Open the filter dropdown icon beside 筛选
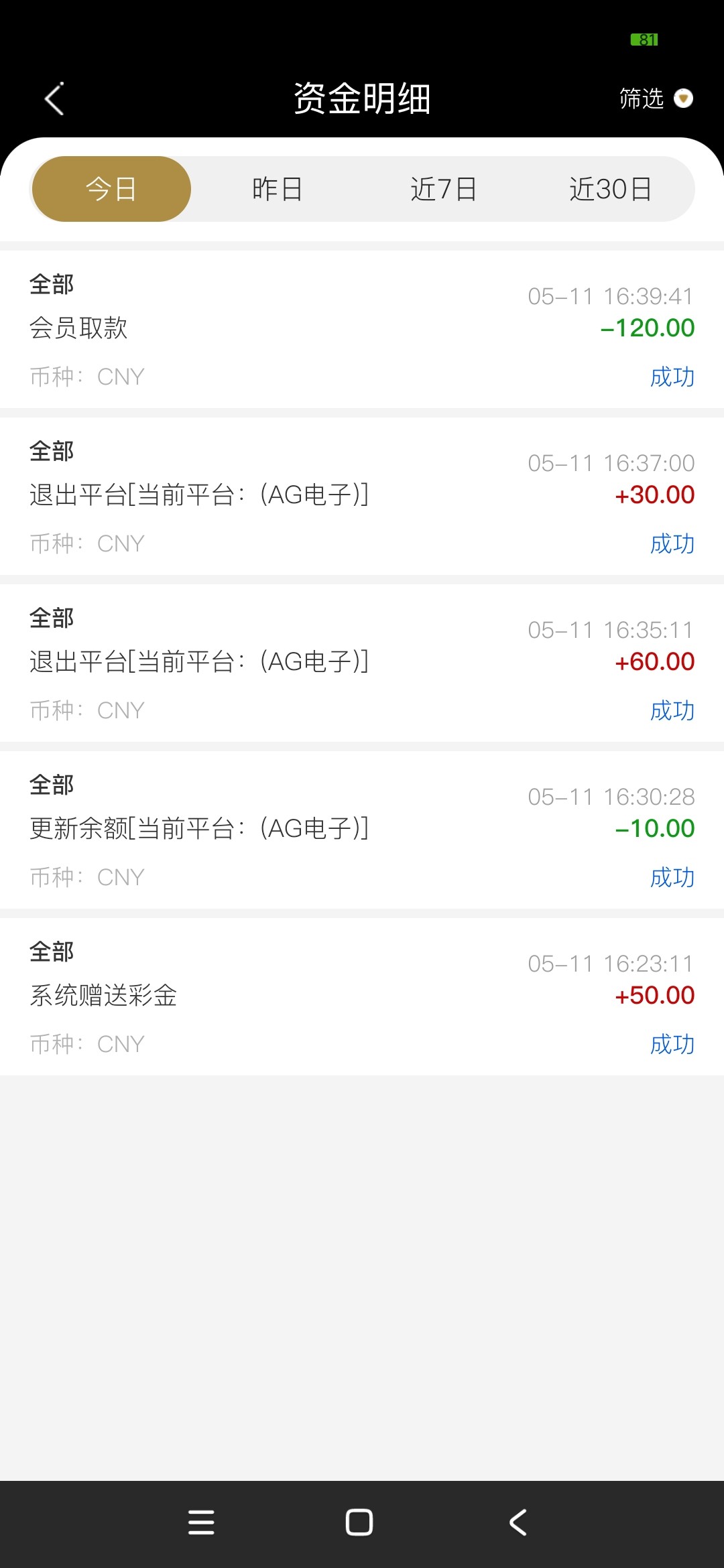The height and width of the screenshot is (1568, 724). [x=684, y=98]
